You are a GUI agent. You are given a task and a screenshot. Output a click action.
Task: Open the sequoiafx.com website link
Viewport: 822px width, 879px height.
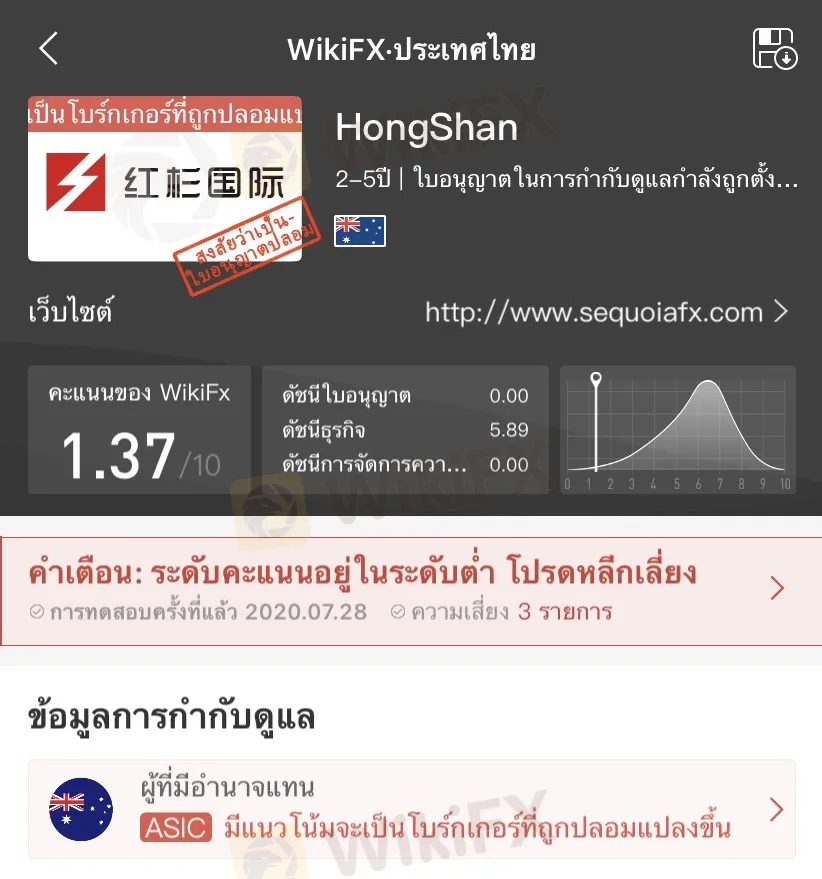coord(606,313)
